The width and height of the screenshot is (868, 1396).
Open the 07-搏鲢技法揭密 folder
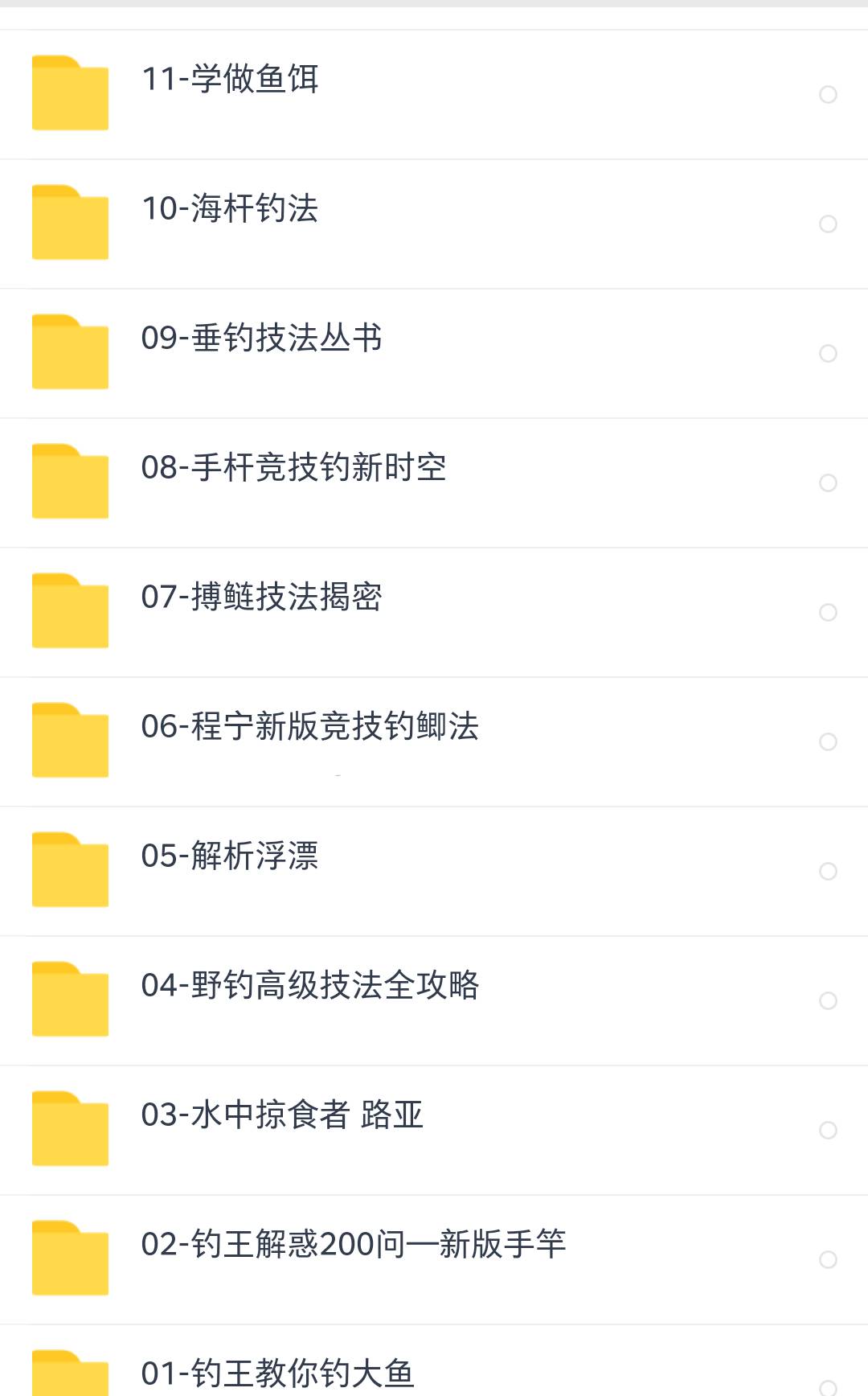262,598
